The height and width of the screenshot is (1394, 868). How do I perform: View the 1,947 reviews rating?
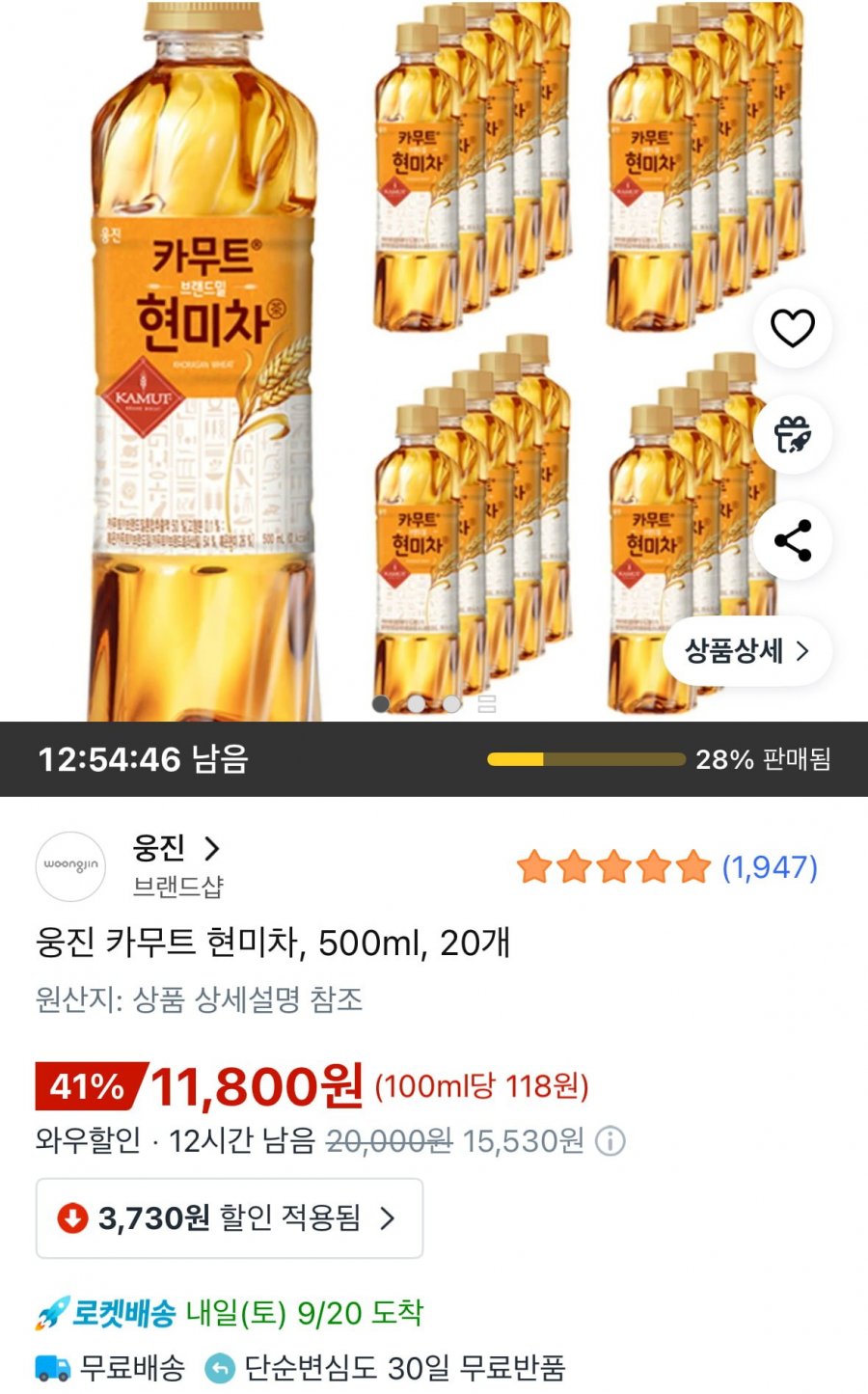pyautogui.click(x=667, y=867)
